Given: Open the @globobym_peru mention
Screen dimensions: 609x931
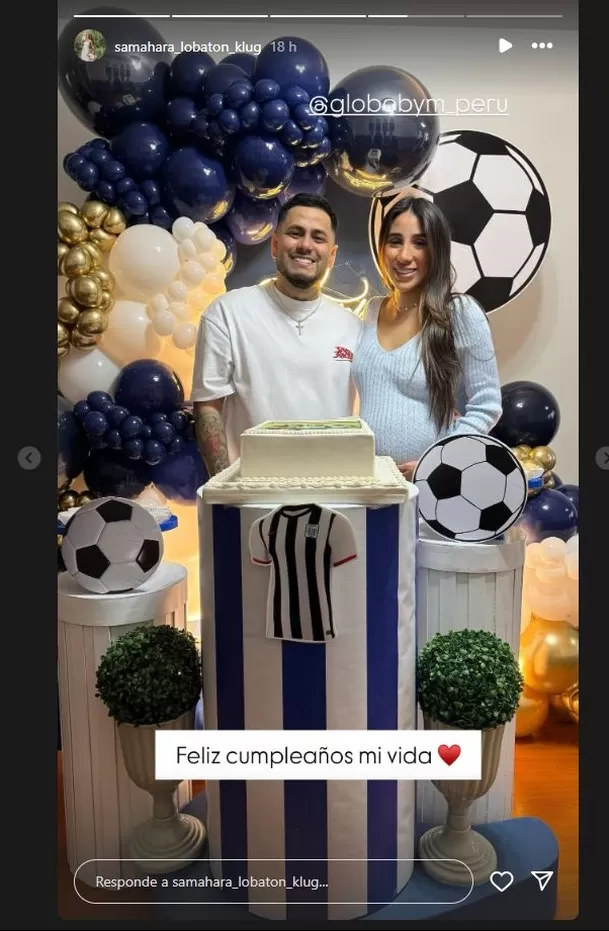Looking at the screenshot, I should [408, 105].
